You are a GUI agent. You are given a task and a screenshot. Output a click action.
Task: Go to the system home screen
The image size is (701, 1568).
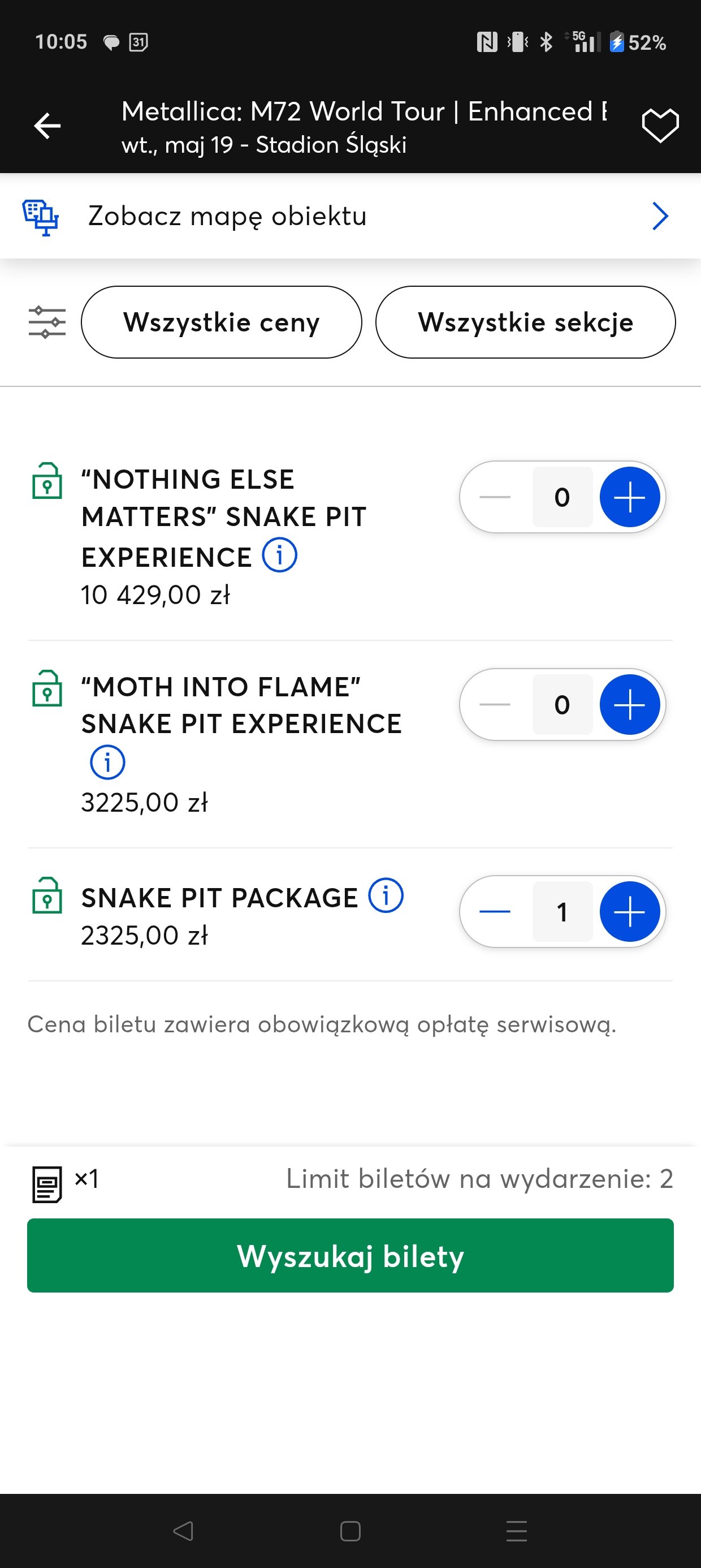coord(350,1530)
